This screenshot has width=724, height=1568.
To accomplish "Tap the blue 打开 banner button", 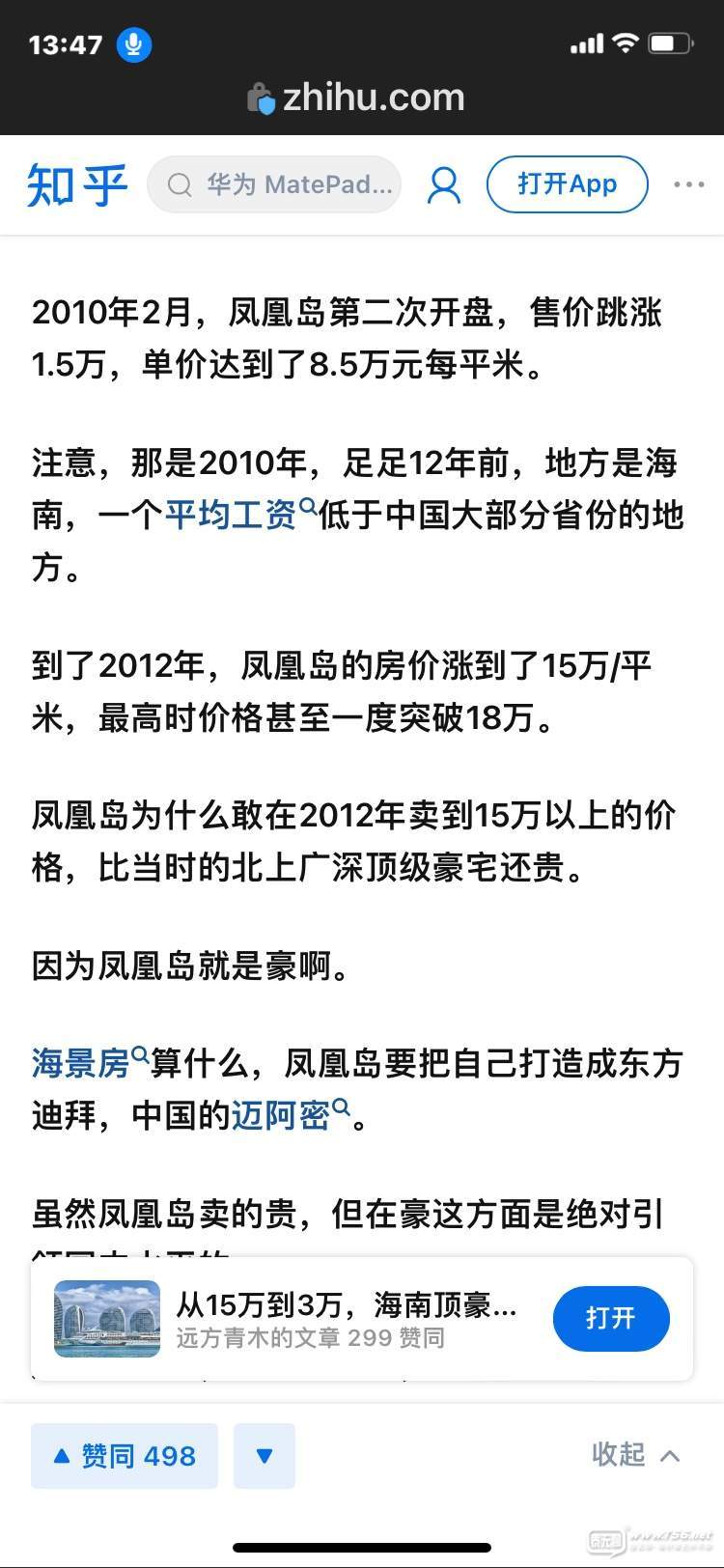I will pos(610,1318).
